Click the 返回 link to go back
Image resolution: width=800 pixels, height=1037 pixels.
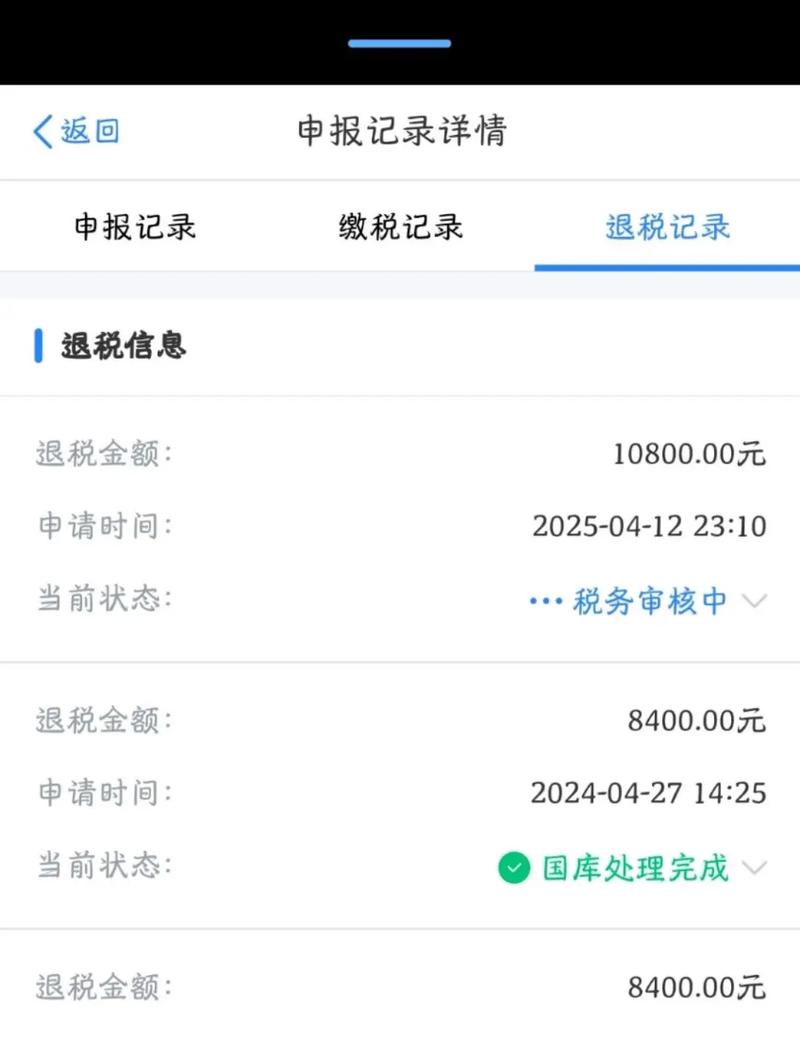pos(85,130)
